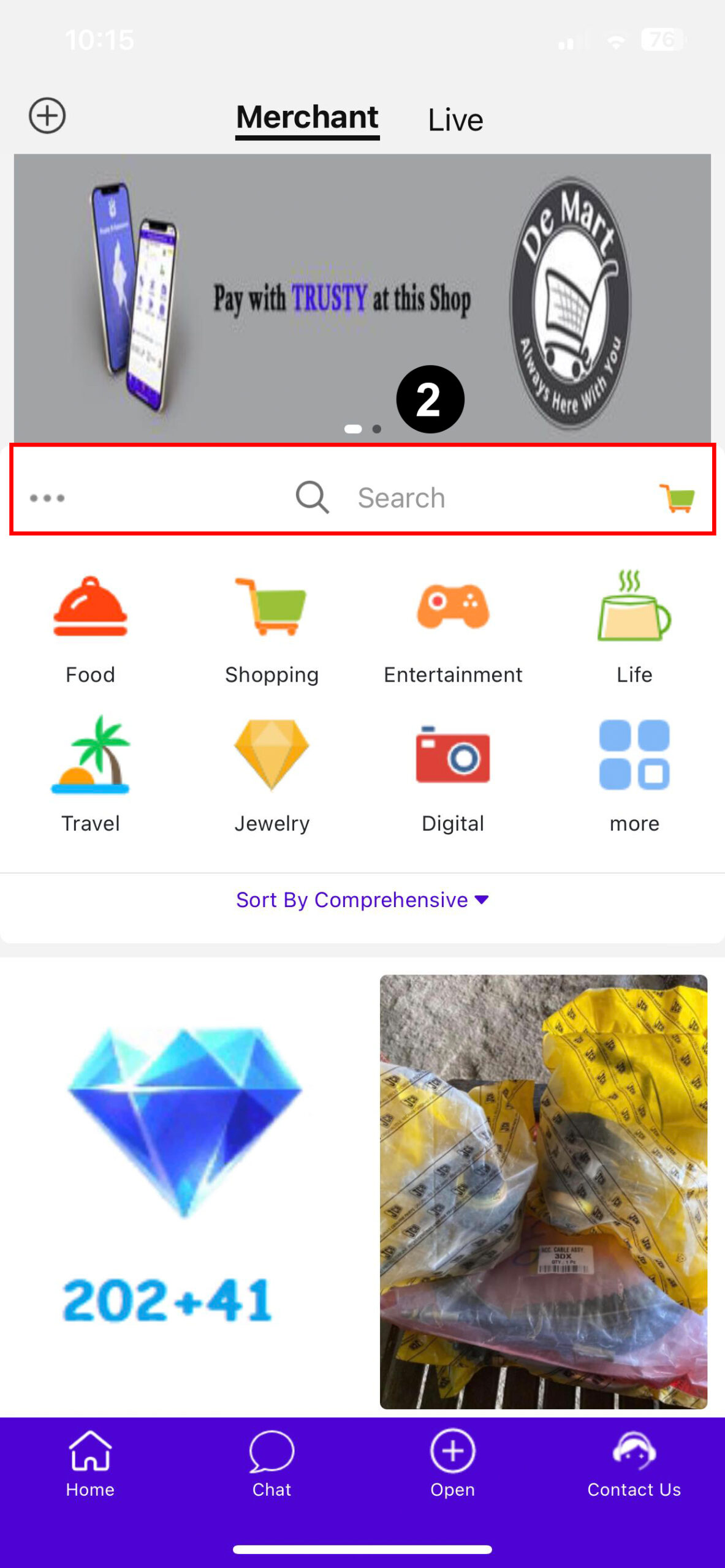This screenshot has height=1568, width=725.
Task: Tap Contact Us in the bottom bar
Action: (x=634, y=1464)
